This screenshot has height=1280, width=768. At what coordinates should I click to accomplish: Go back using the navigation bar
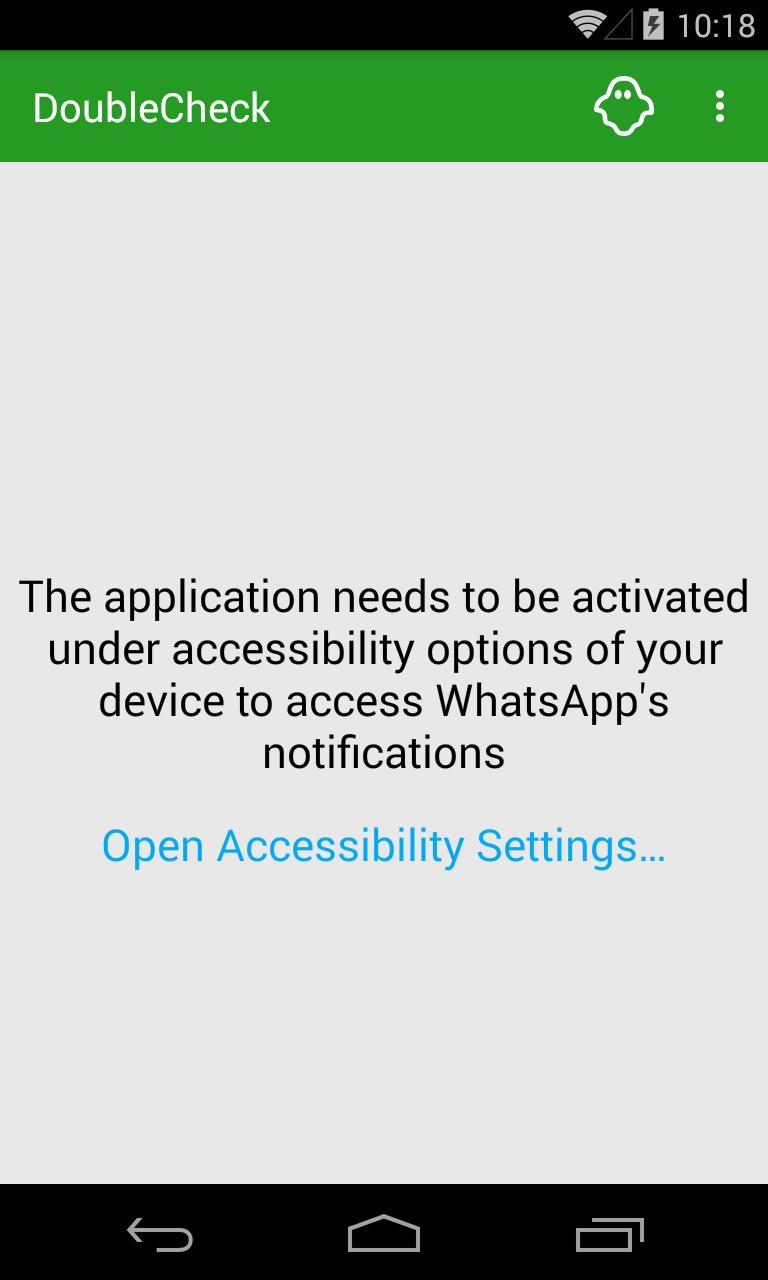pos(160,1235)
